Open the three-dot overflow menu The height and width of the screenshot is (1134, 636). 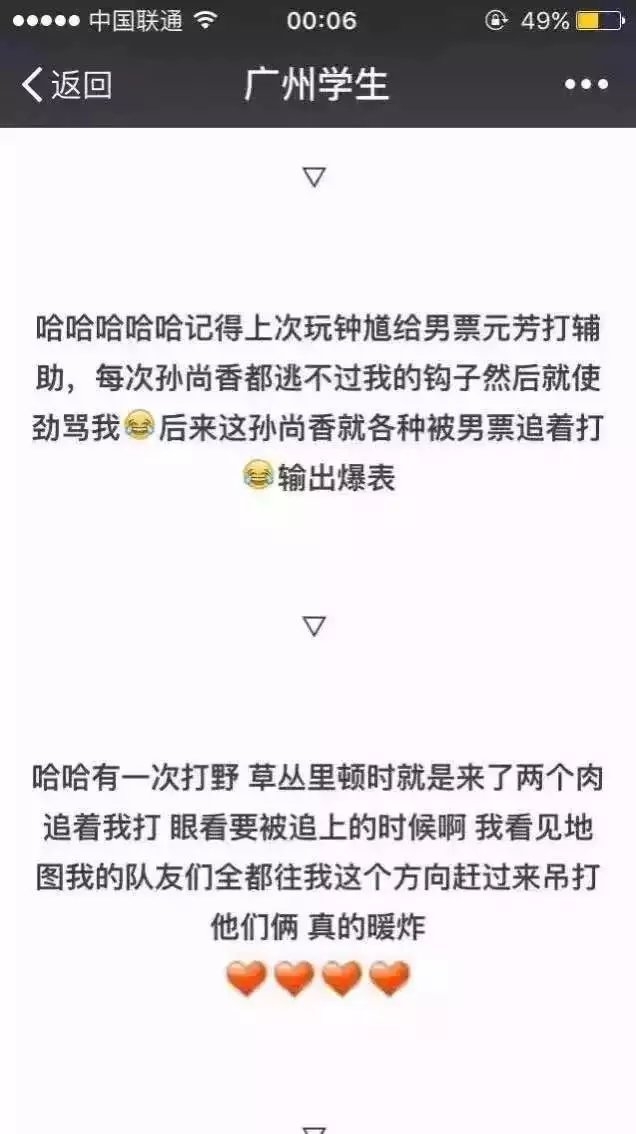tap(586, 86)
